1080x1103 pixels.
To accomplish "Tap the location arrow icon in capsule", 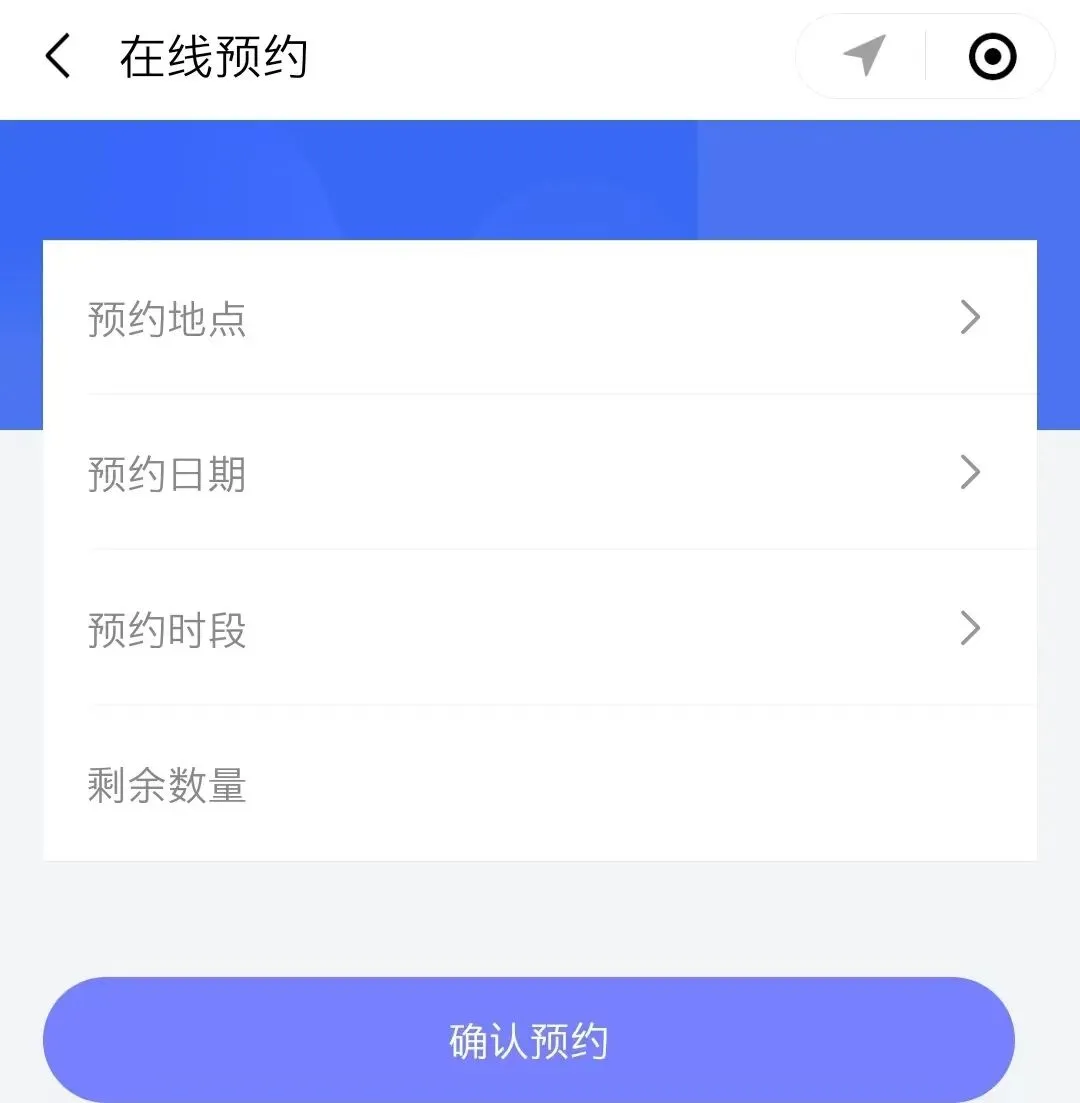I will coord(865,55).
